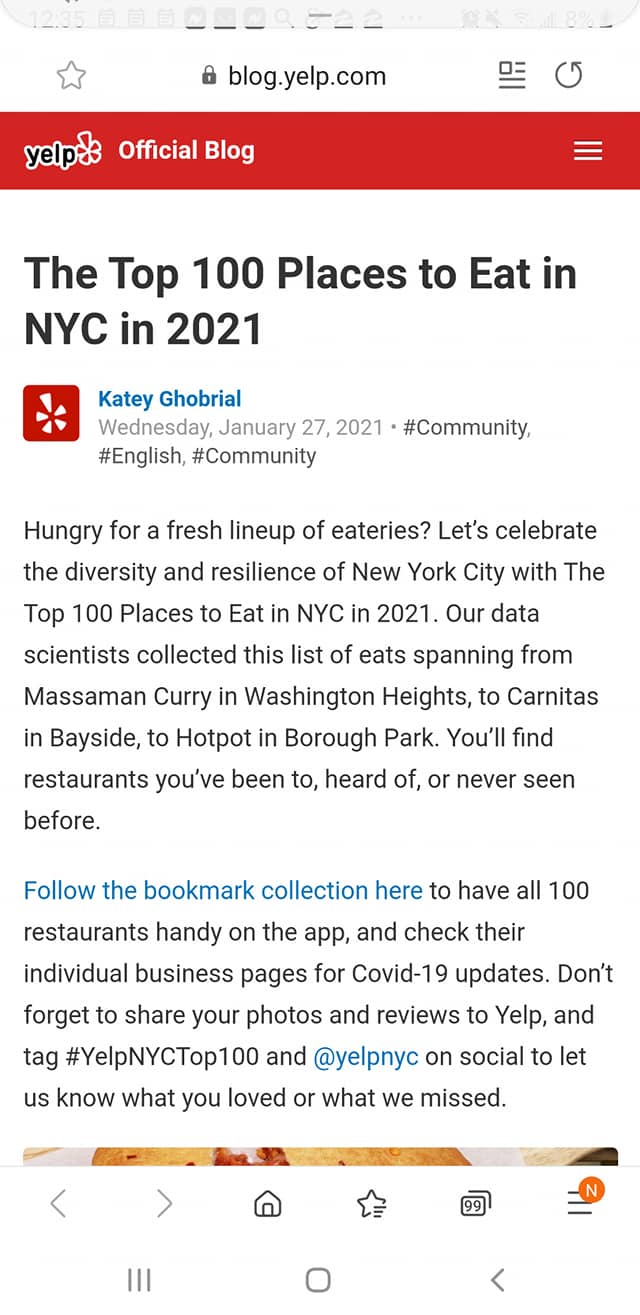The height and width of the screenshot is (1315, 640).
Task: Open reader mode for this article
Action: click(512, 76)
